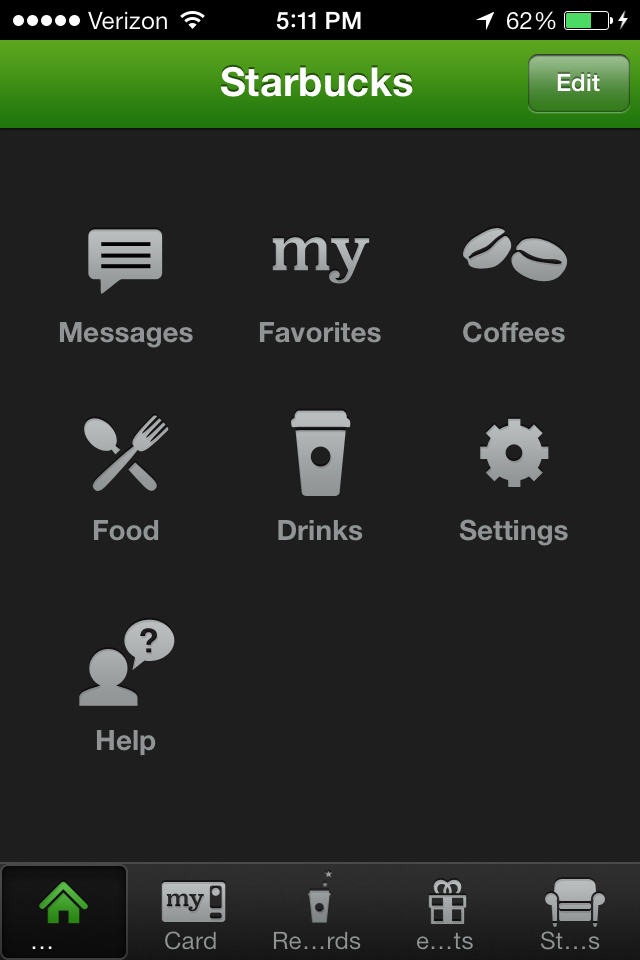Image resolution: width=640 pixels, height=960 pixels.
Task: Switch to the Rewards tab
Action: click(318, 913)
